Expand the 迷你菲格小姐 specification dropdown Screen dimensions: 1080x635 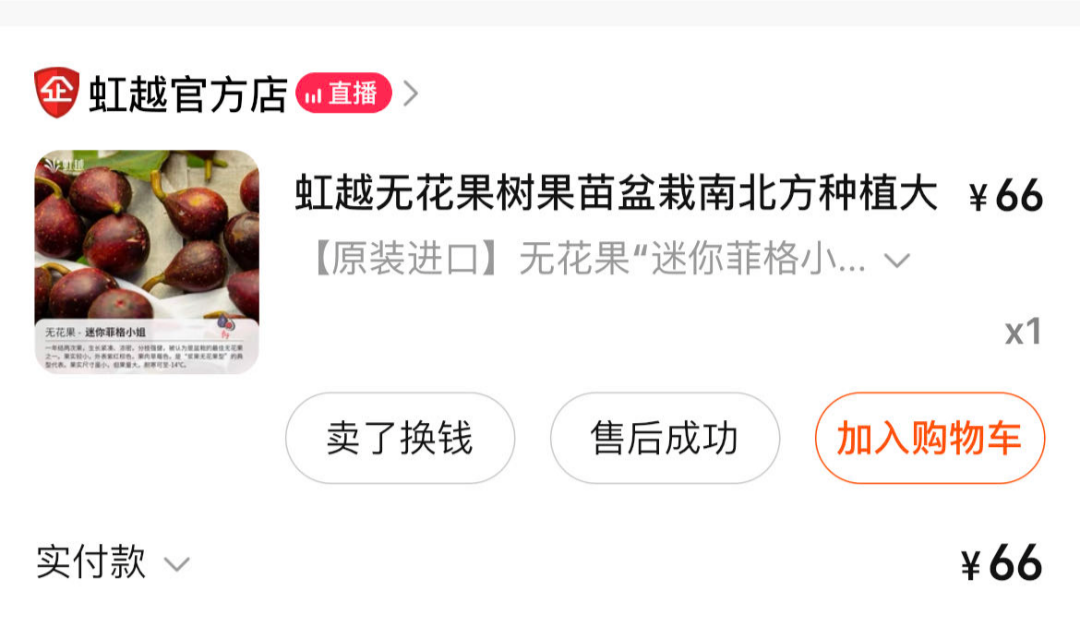pos(897,262)
